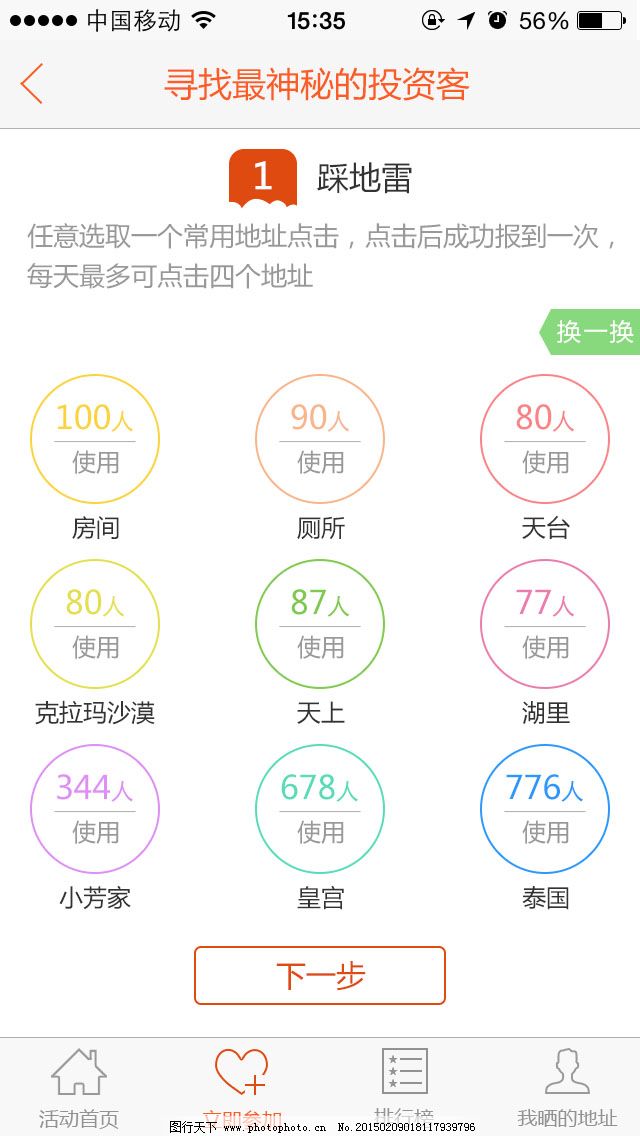
Task: Tap the 湖里 address circle
Action: tap(545, 624)
